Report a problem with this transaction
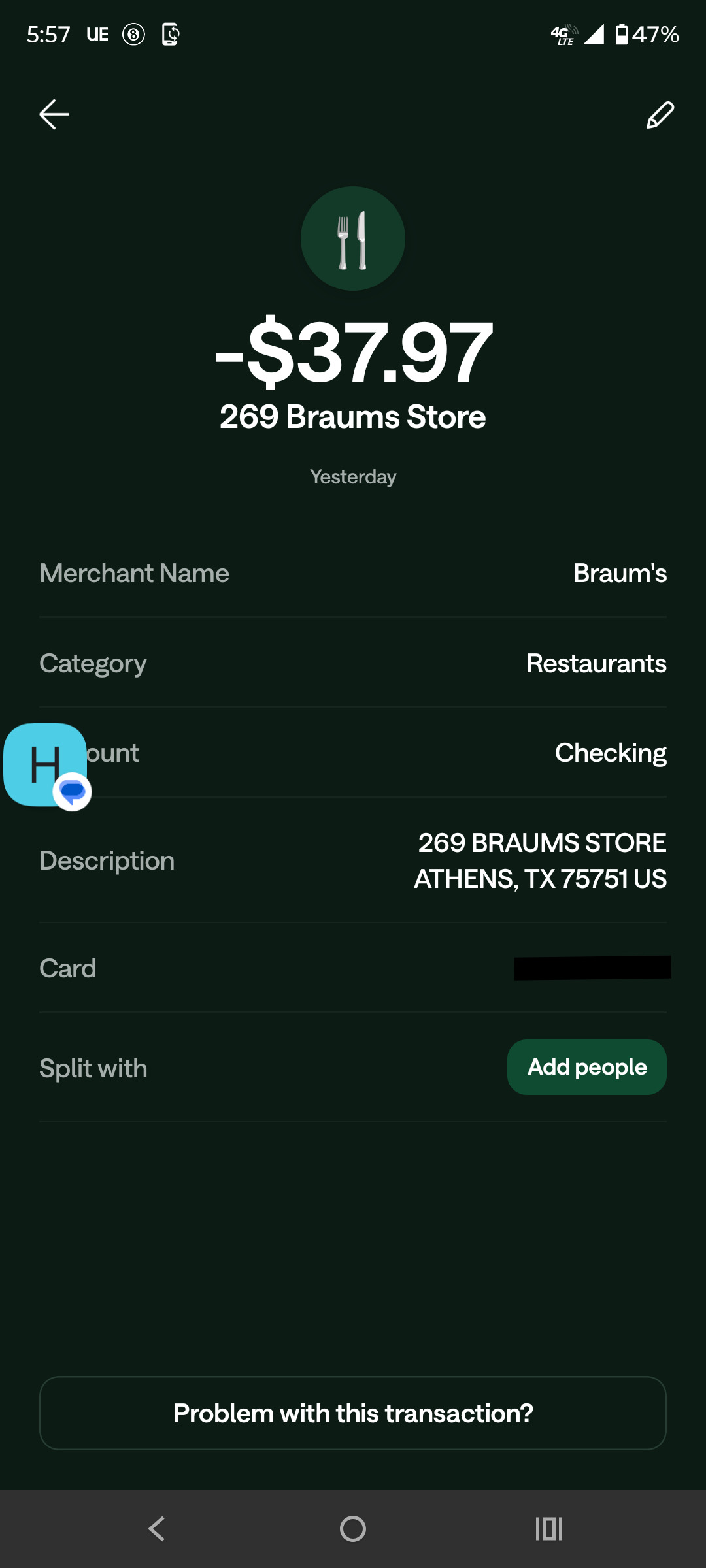 (x=353, y=1413)
